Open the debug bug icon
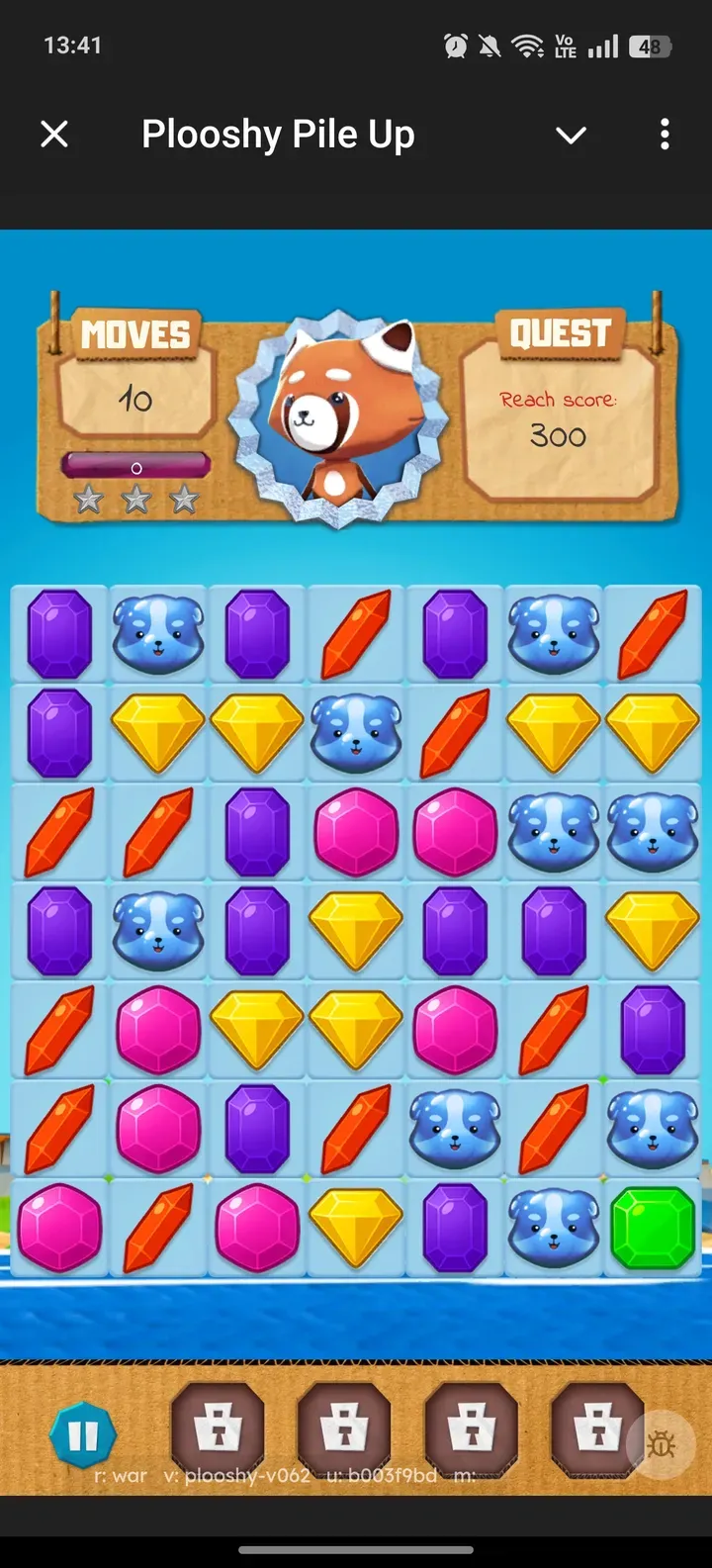 coord(661,1445)
